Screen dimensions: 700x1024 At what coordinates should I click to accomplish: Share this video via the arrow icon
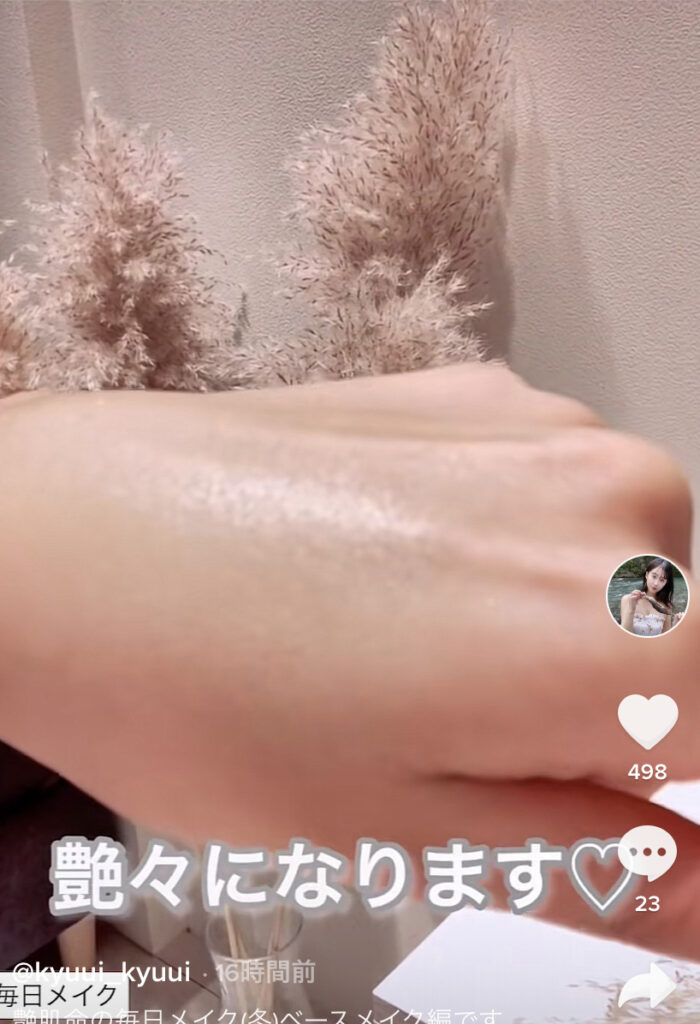(x=648, y=986)
